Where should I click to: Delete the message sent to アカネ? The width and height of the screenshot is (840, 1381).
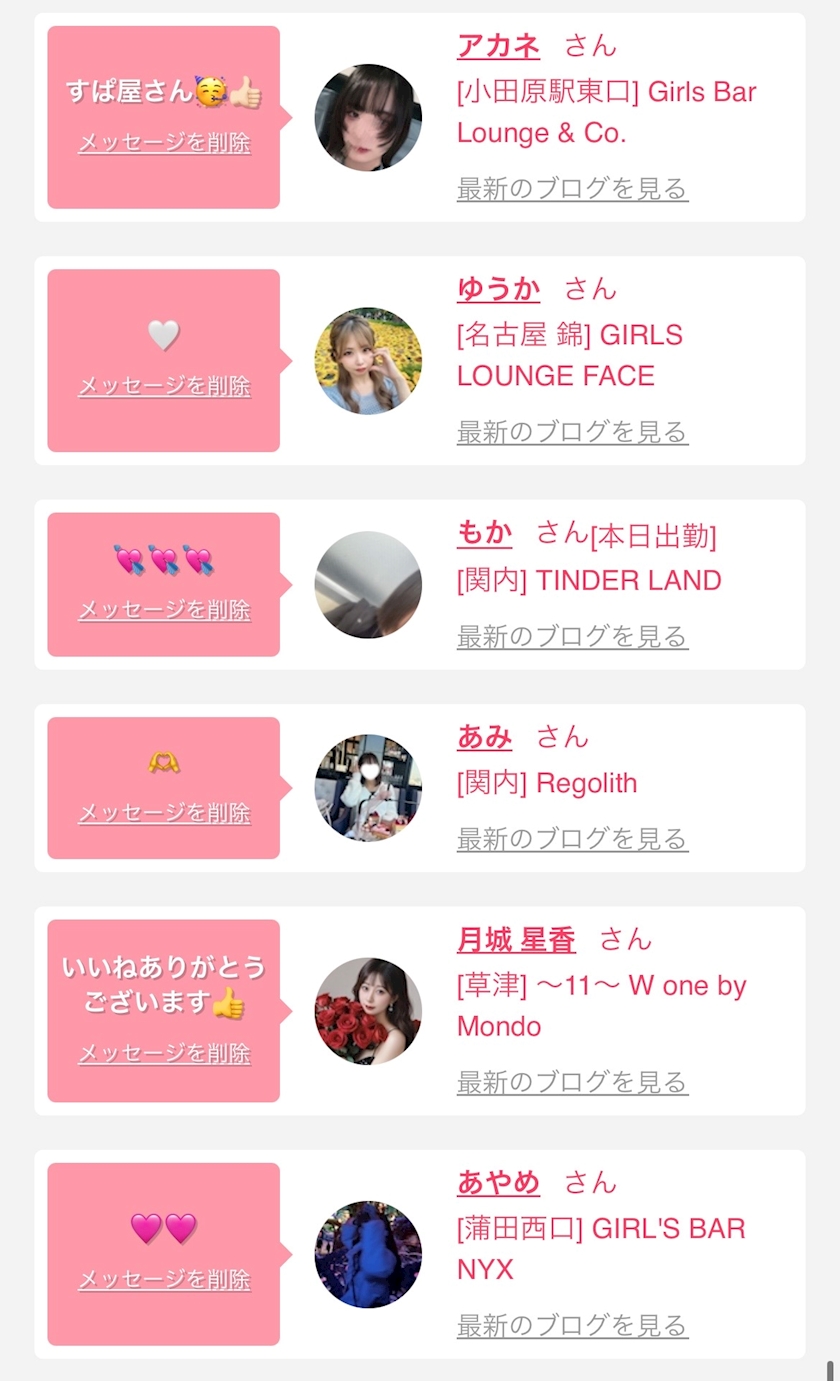[x=164, y=143]
